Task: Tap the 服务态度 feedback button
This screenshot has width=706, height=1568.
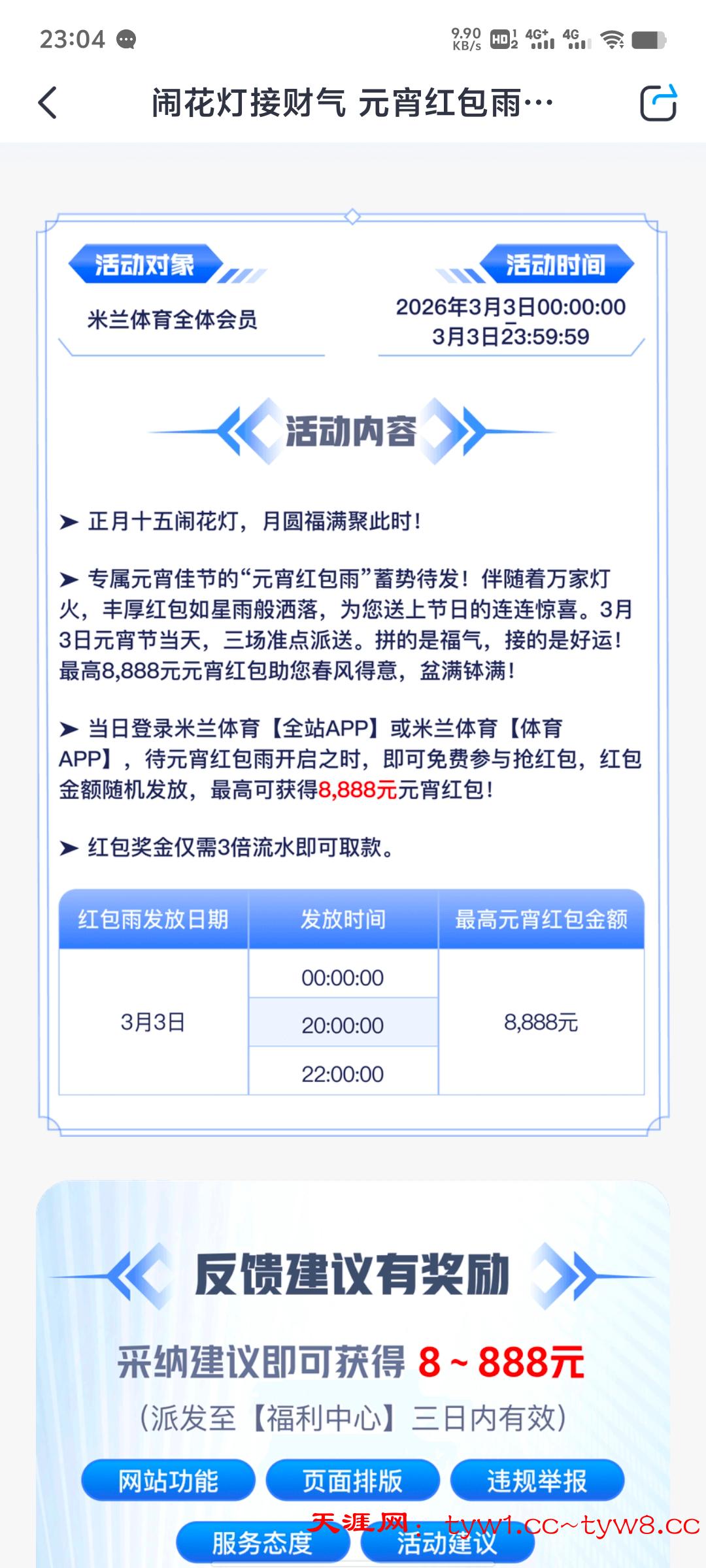Action: [x=262, y=1543]
